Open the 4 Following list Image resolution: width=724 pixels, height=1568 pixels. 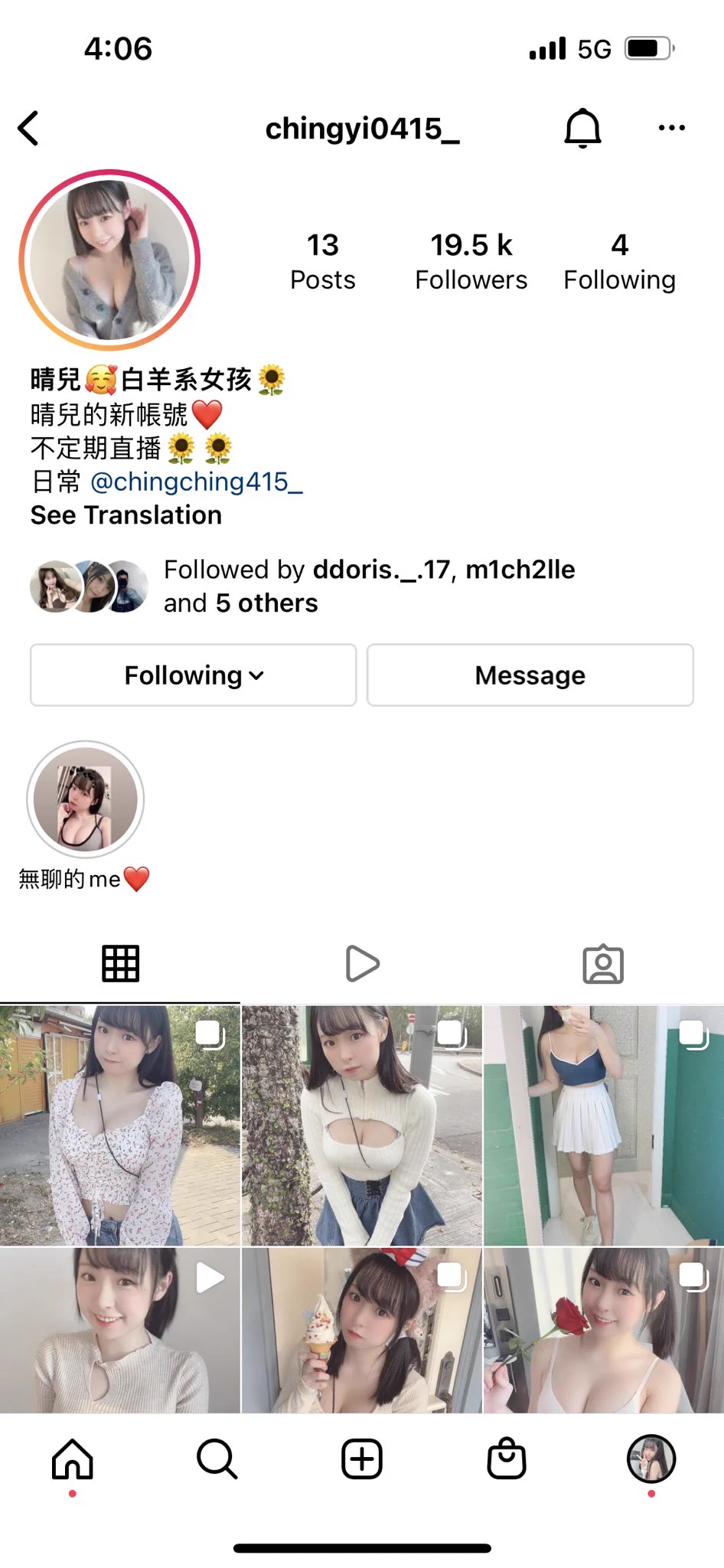[619, 262]
